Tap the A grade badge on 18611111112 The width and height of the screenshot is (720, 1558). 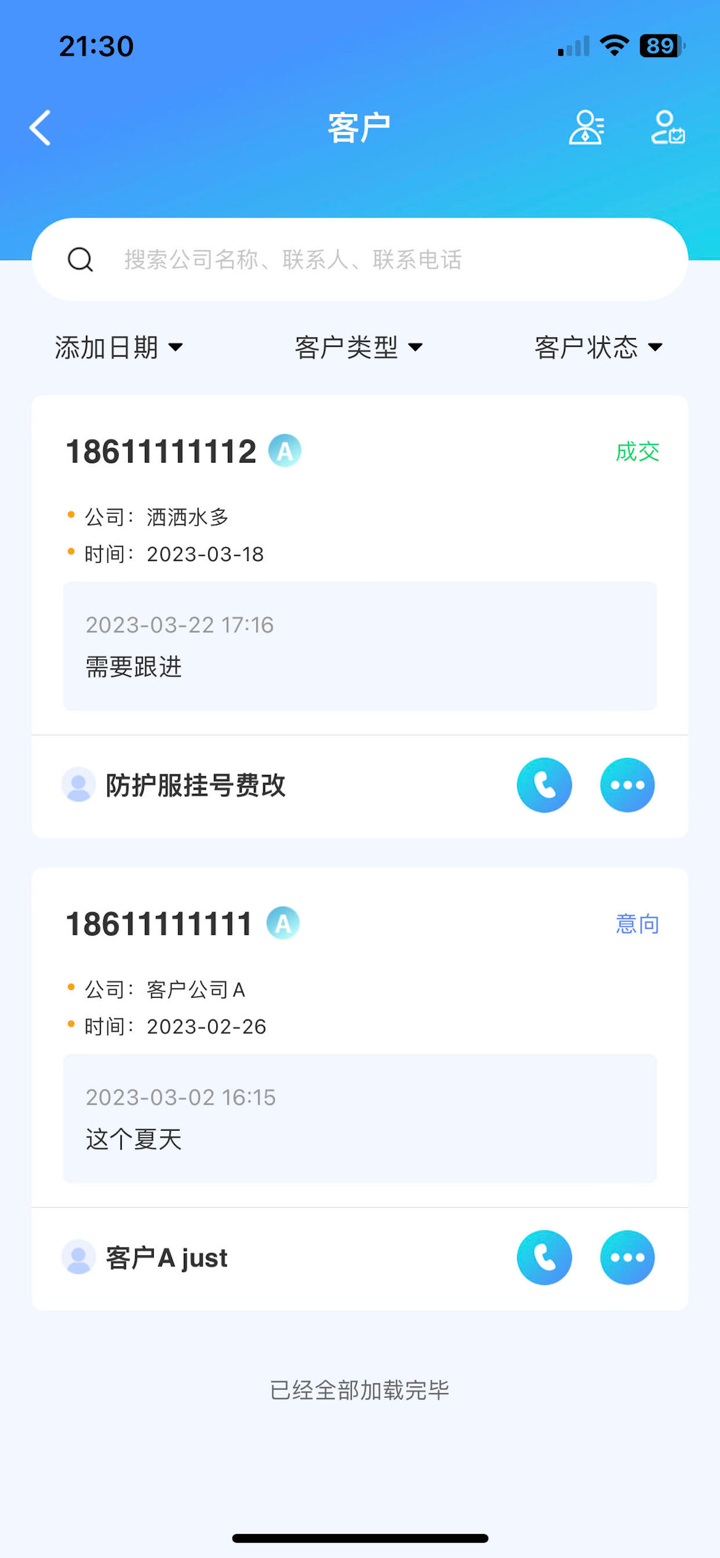coord(284,450)
